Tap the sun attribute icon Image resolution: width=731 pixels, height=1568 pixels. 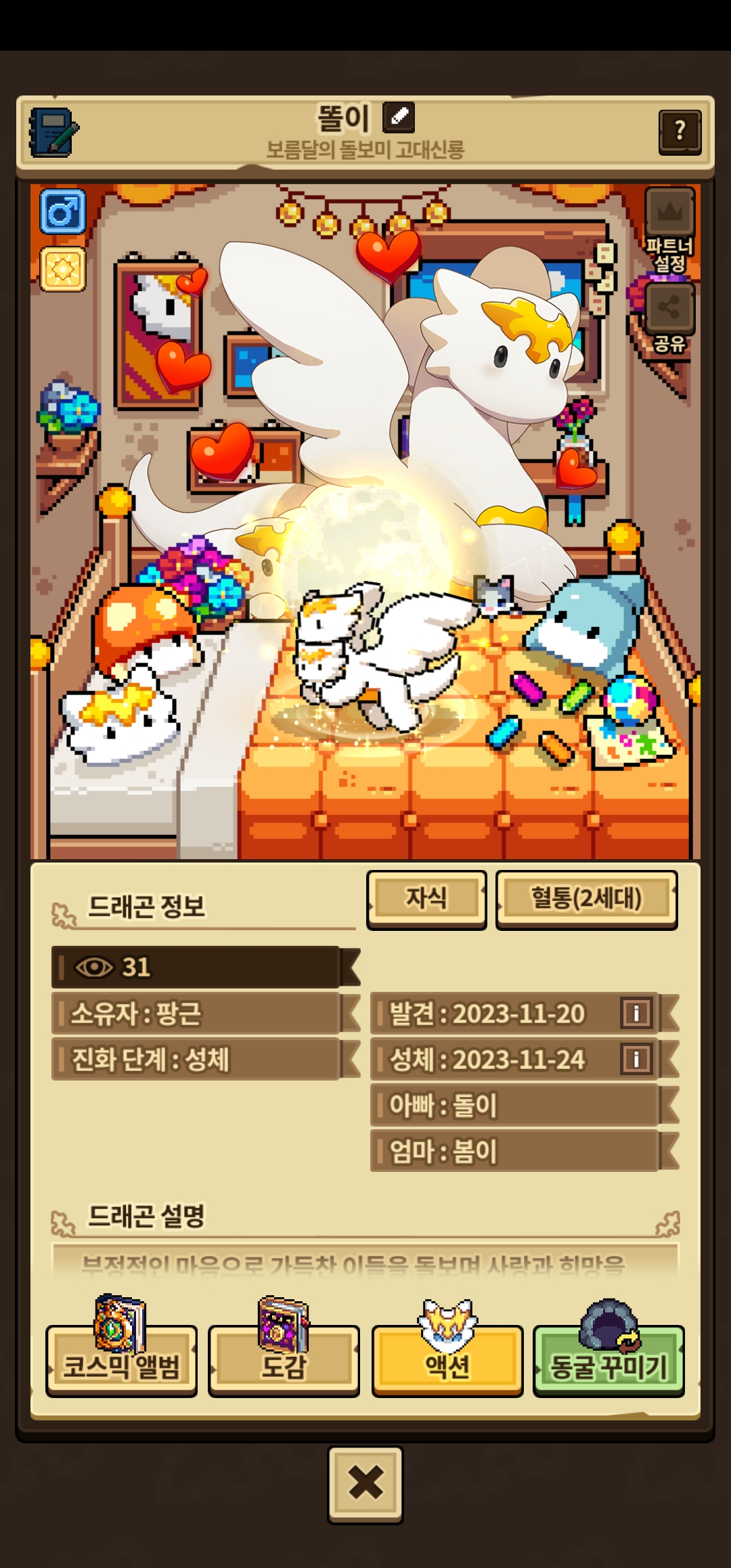click(63, 269)
